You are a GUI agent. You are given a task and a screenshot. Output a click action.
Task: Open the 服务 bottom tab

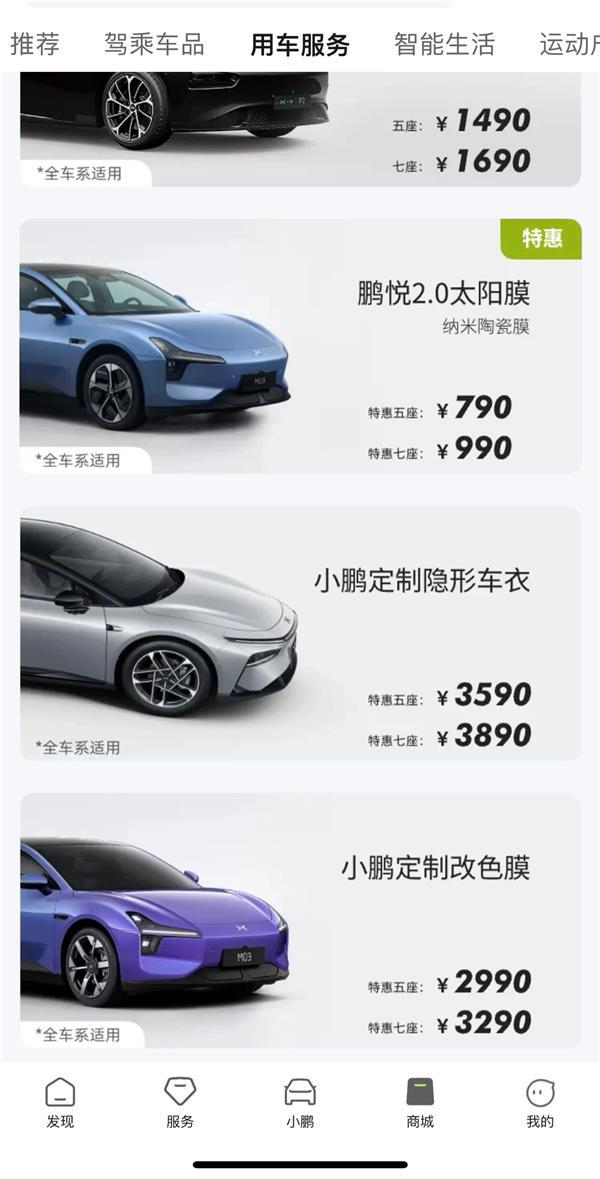pyautogui.click(x=180, y=1103)
